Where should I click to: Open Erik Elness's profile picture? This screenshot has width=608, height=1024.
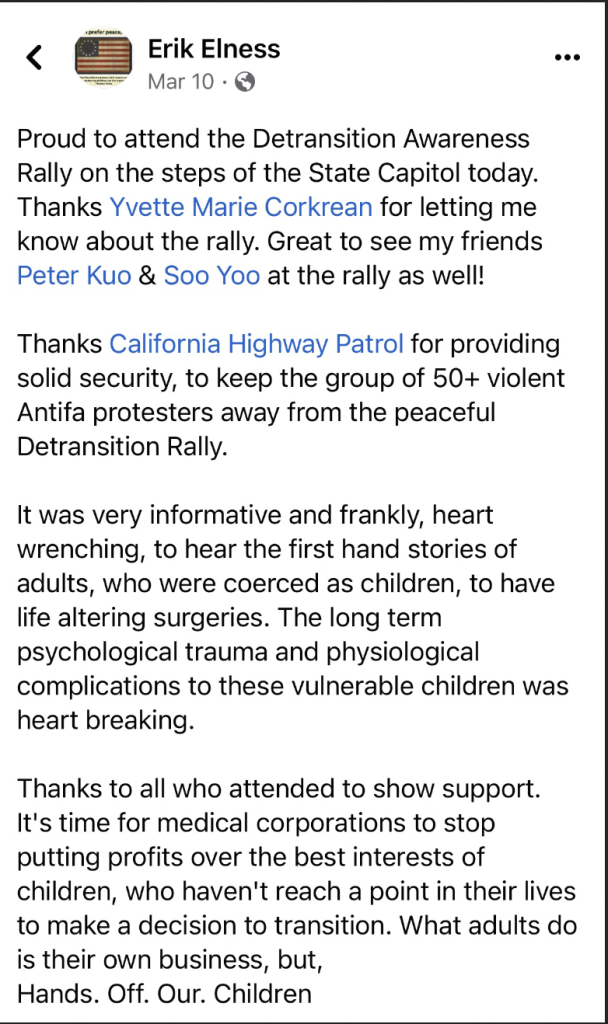(x=104, y=58)
